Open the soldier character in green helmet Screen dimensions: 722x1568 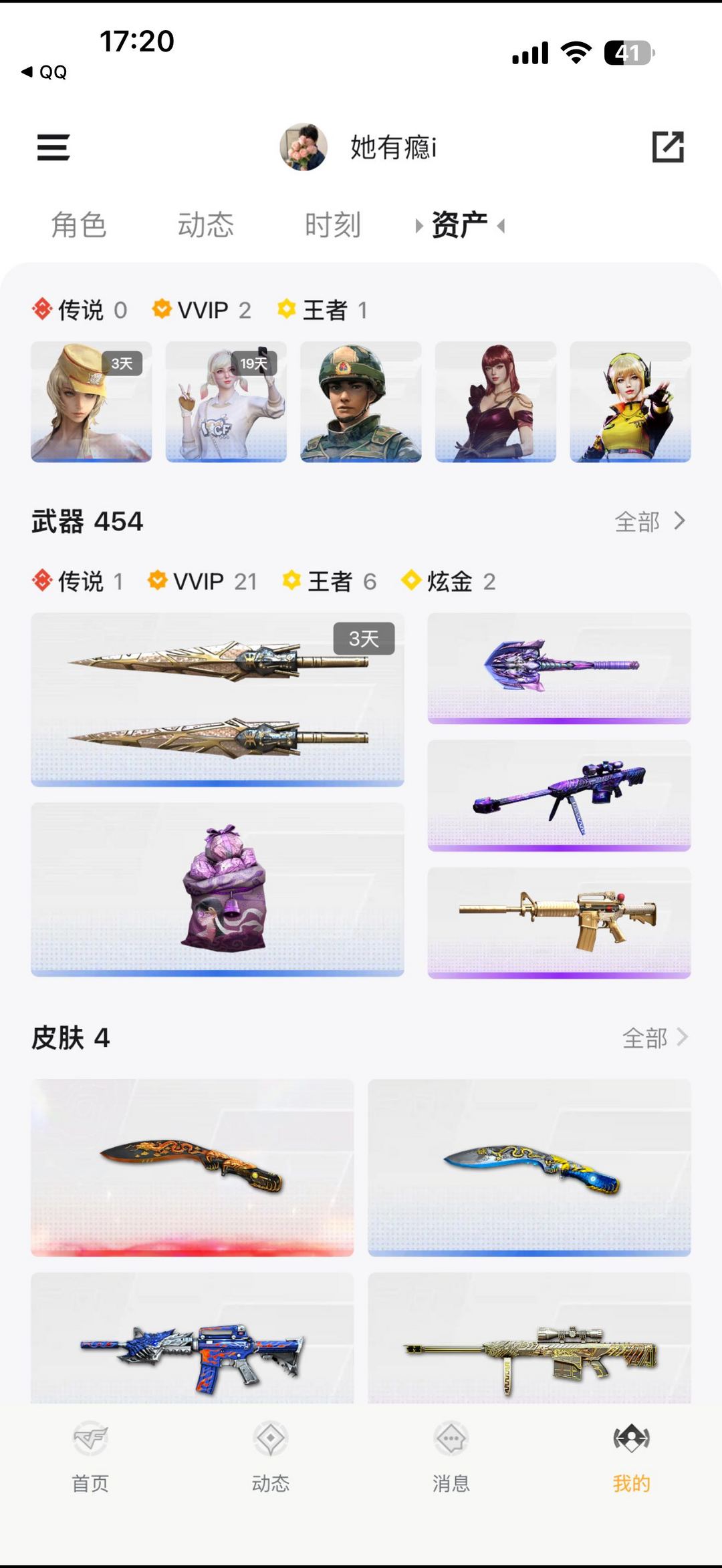point(361,402)
